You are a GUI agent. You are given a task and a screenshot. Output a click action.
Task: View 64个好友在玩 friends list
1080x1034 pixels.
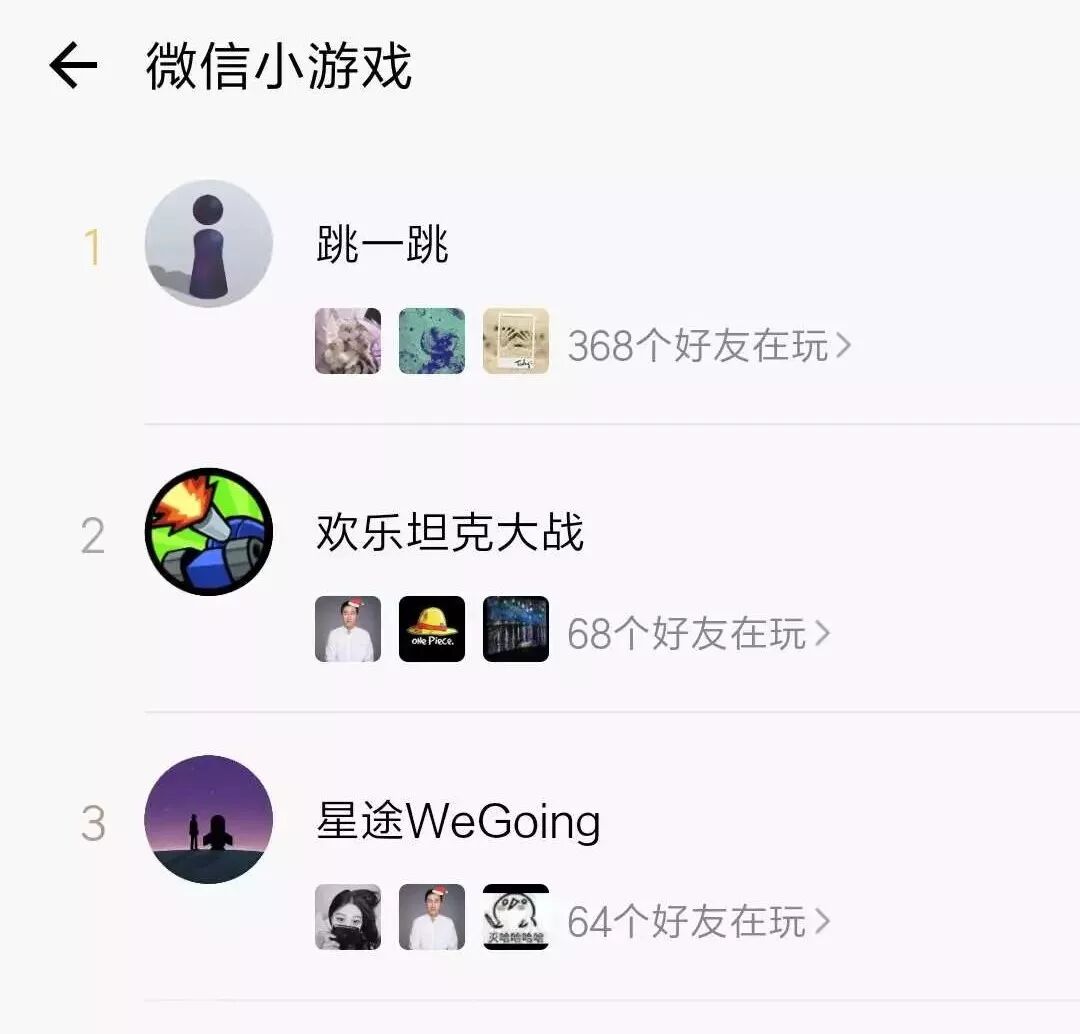click(697, 922)
